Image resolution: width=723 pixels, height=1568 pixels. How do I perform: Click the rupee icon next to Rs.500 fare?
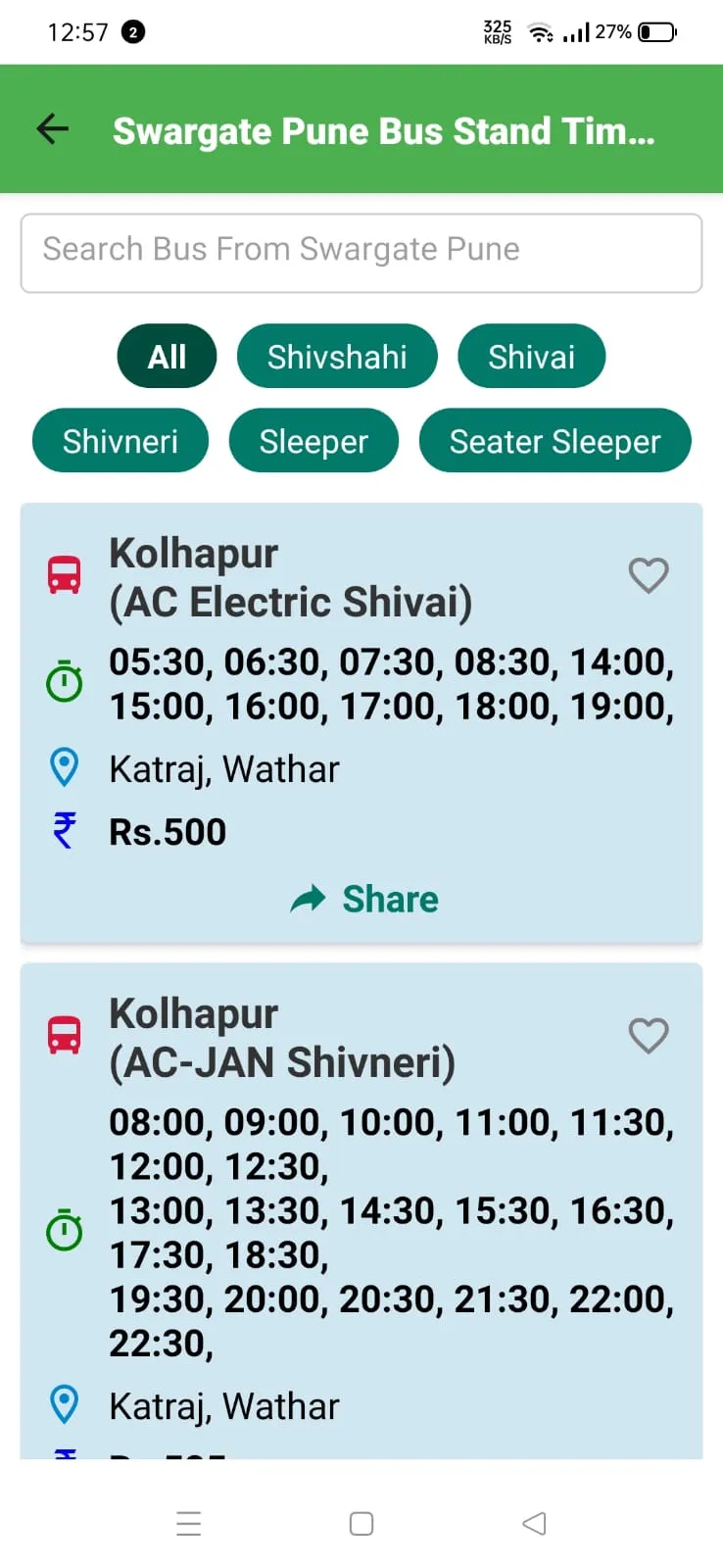click(x=64, y=831)
